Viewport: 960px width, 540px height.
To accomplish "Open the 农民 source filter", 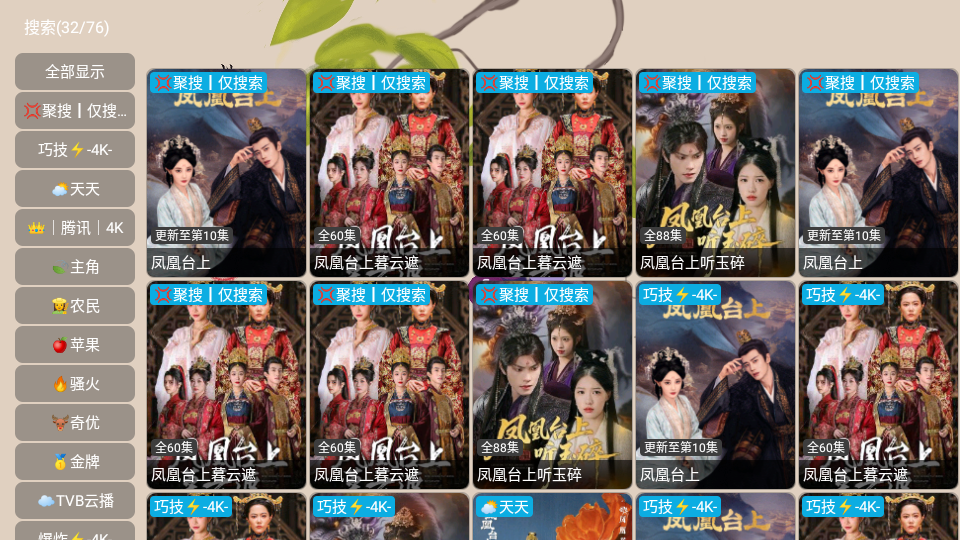I will (75, 306).
